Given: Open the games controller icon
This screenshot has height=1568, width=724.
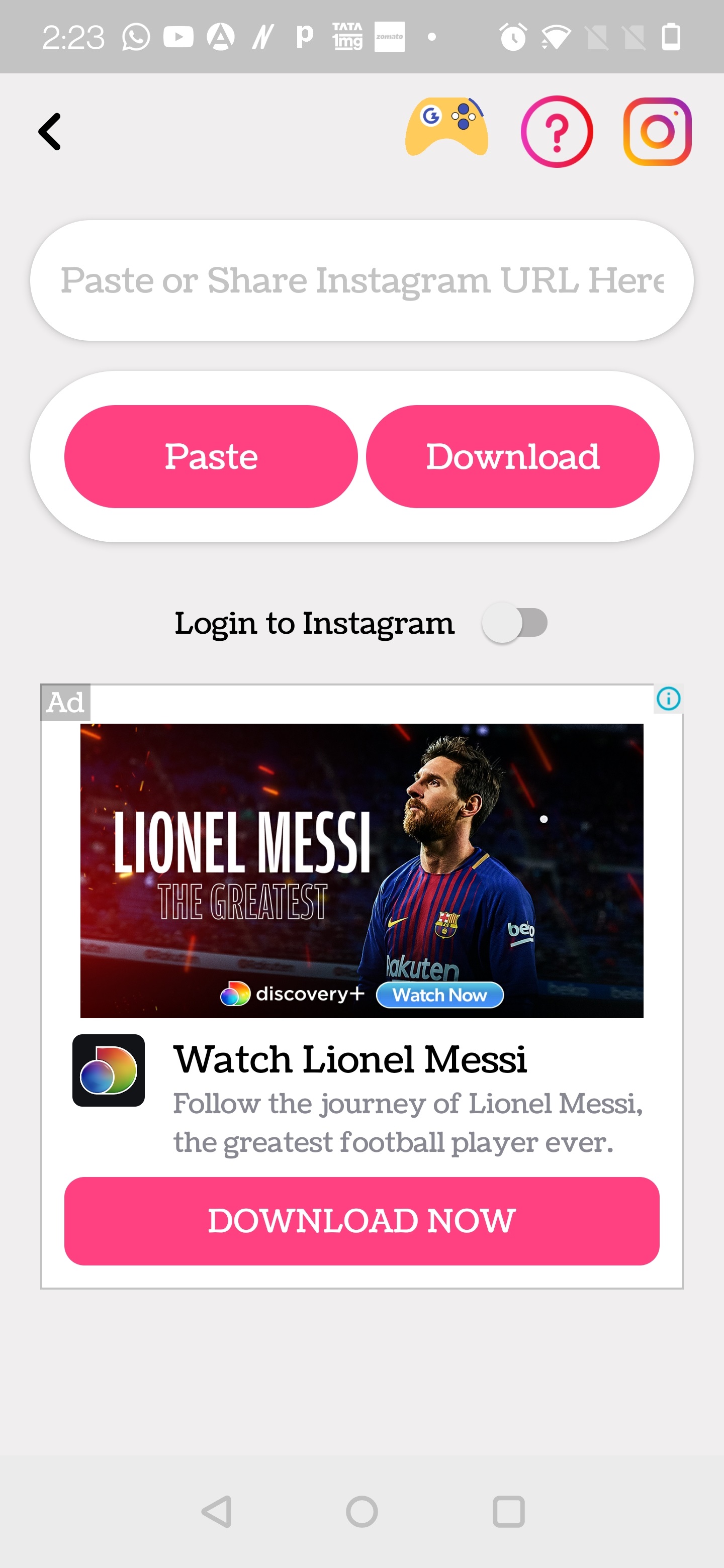Looking at the screenshot, I should tap(446, 130).
